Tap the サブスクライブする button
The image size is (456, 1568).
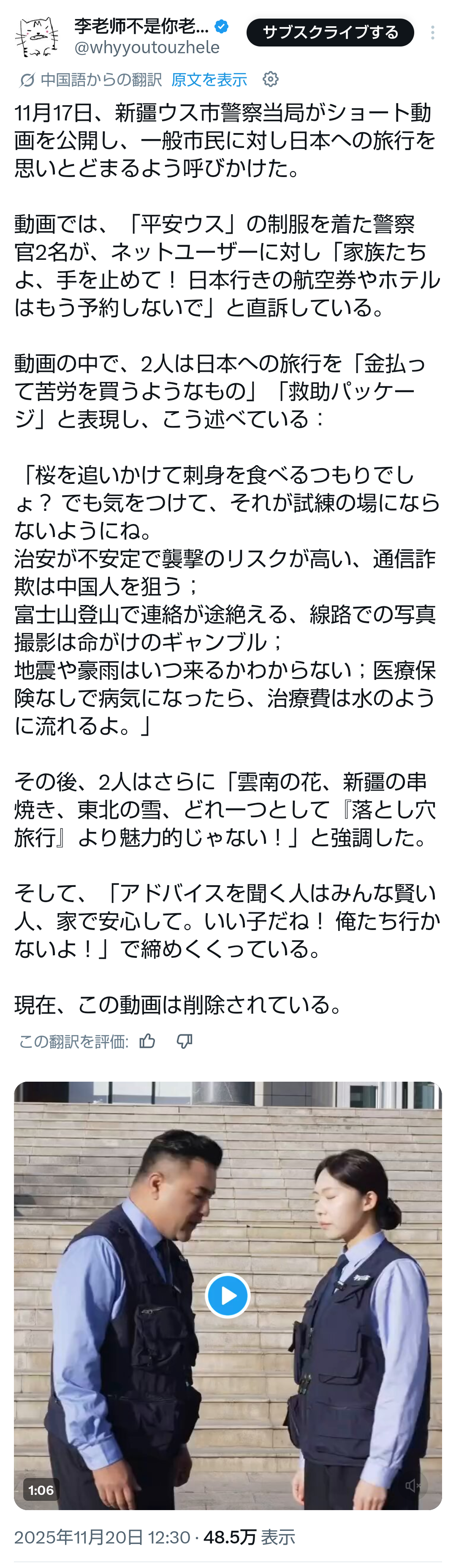point(329,33)
